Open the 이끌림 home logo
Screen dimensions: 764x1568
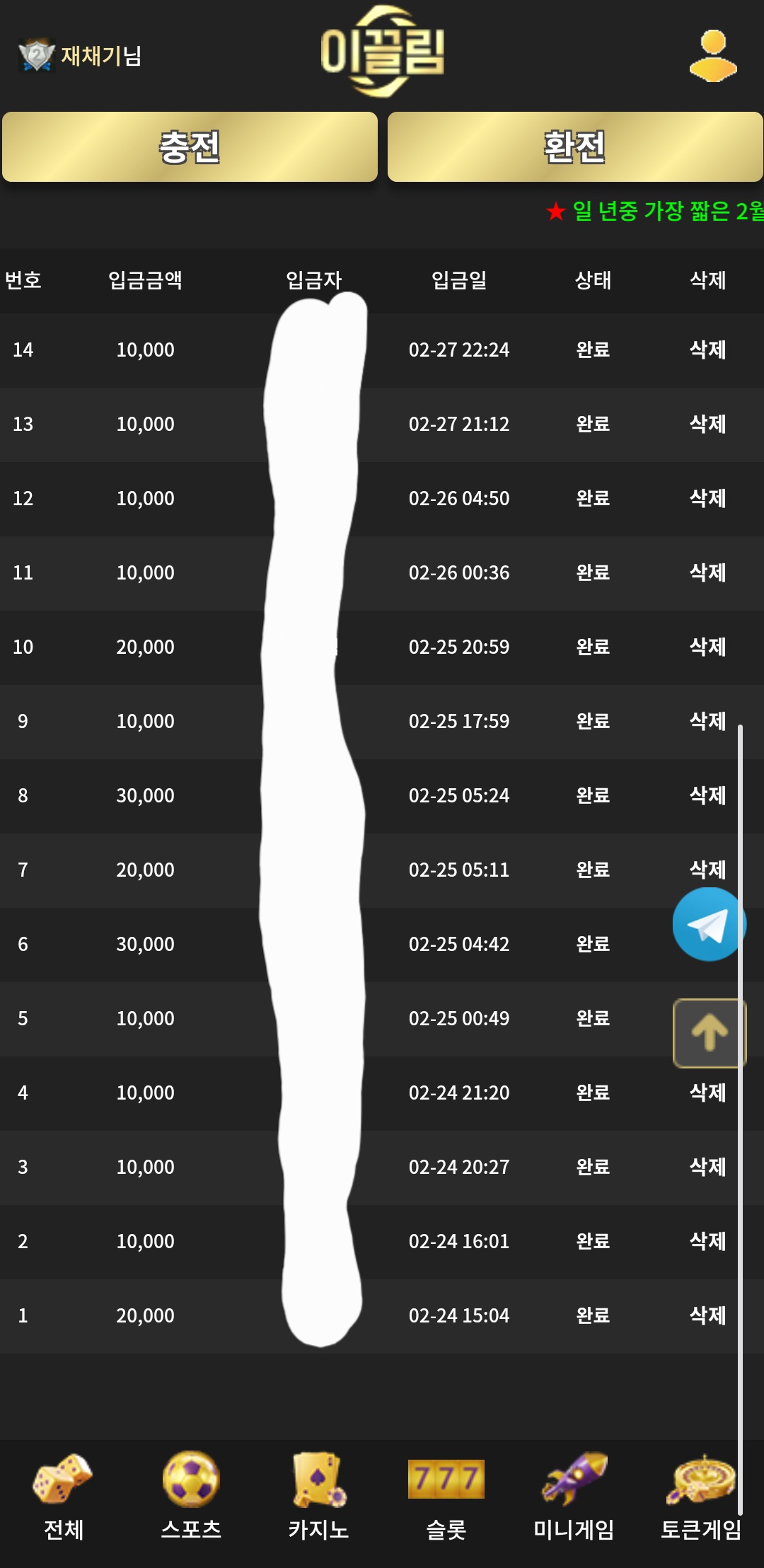click(x=383, y=52)
